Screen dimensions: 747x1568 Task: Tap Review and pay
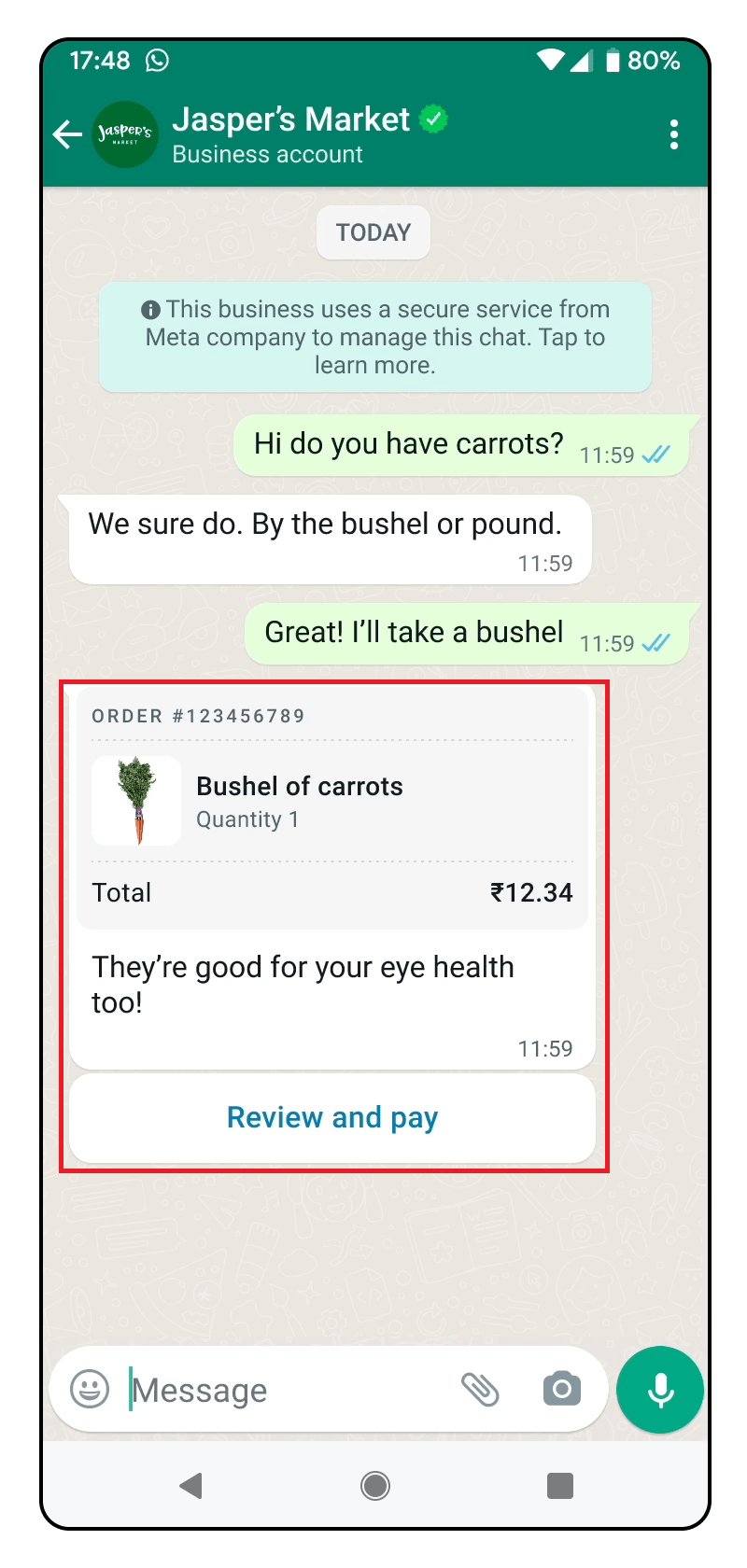point(332,1117)
